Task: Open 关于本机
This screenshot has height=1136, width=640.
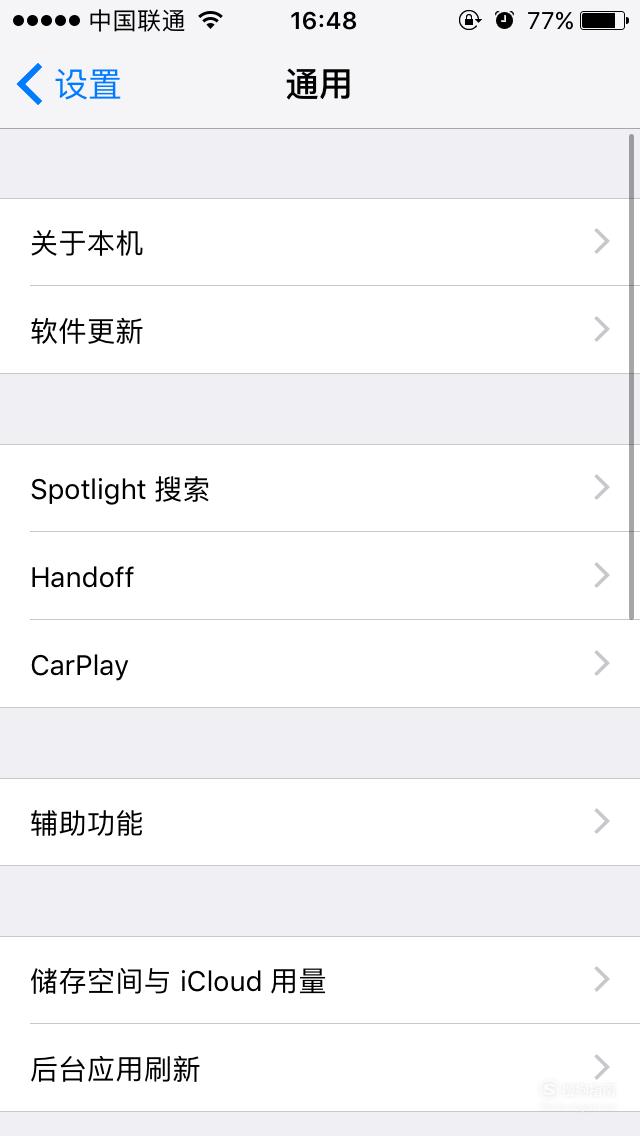Action: (x=320, y=242)
